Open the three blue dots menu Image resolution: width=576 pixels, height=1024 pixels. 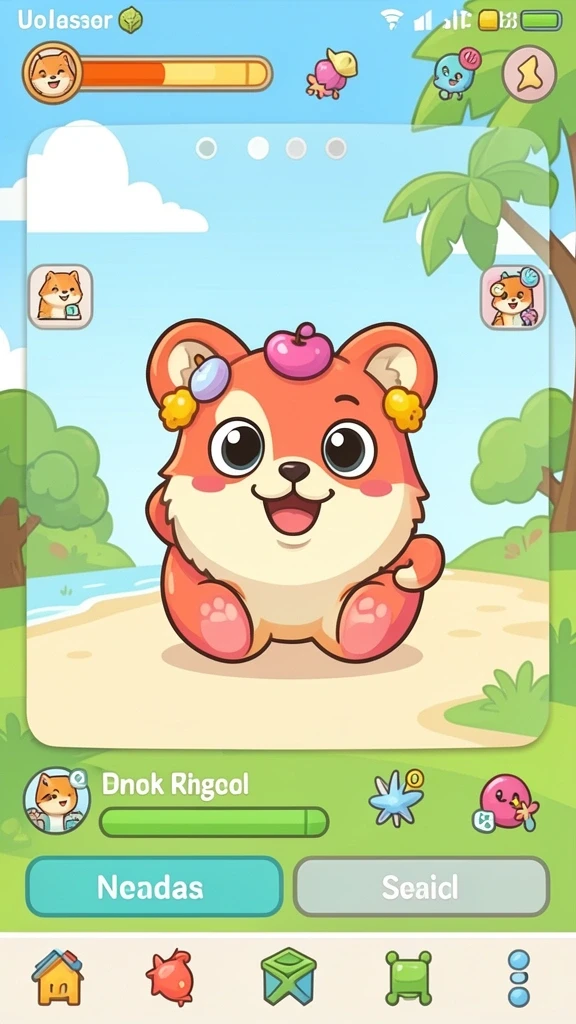click(519, 978)
